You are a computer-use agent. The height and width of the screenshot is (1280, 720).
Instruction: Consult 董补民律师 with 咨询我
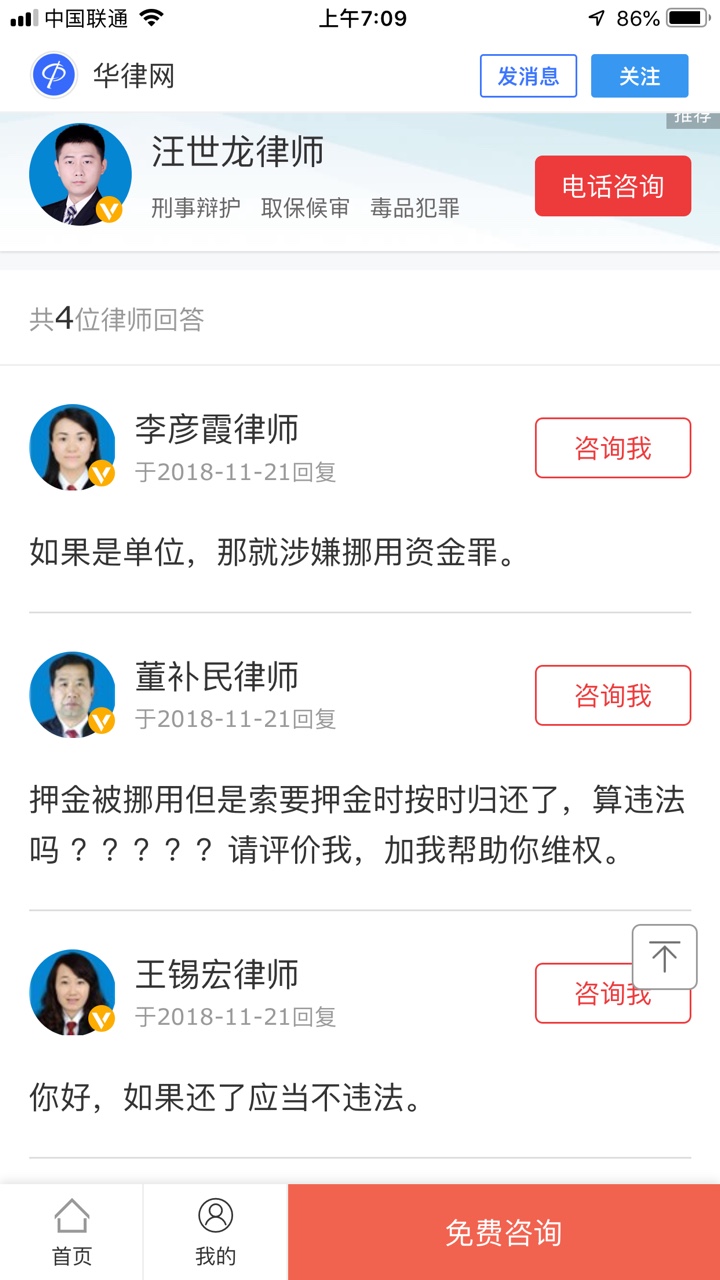[612, 695]
